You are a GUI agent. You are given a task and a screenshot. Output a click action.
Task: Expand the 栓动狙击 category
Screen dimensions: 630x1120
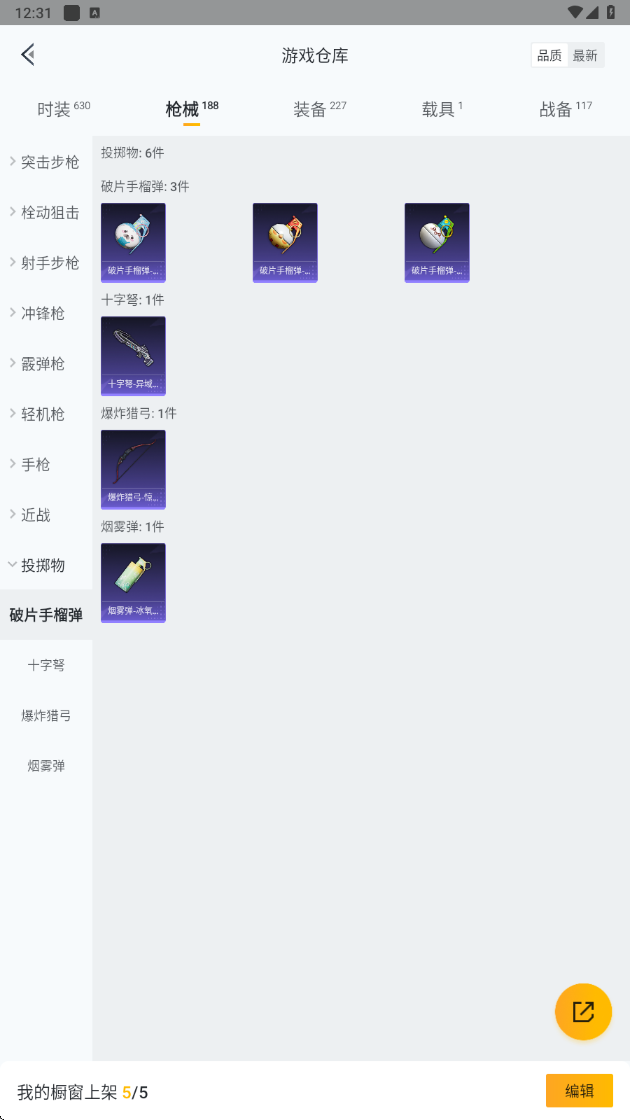click(46, 212)
